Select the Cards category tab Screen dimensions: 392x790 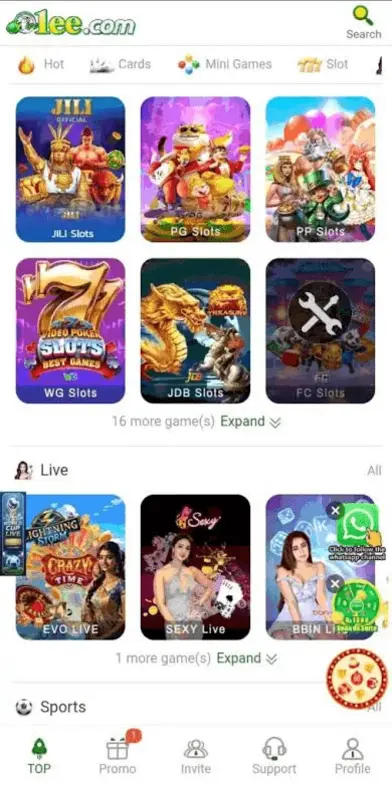click(x=120, y=64)
